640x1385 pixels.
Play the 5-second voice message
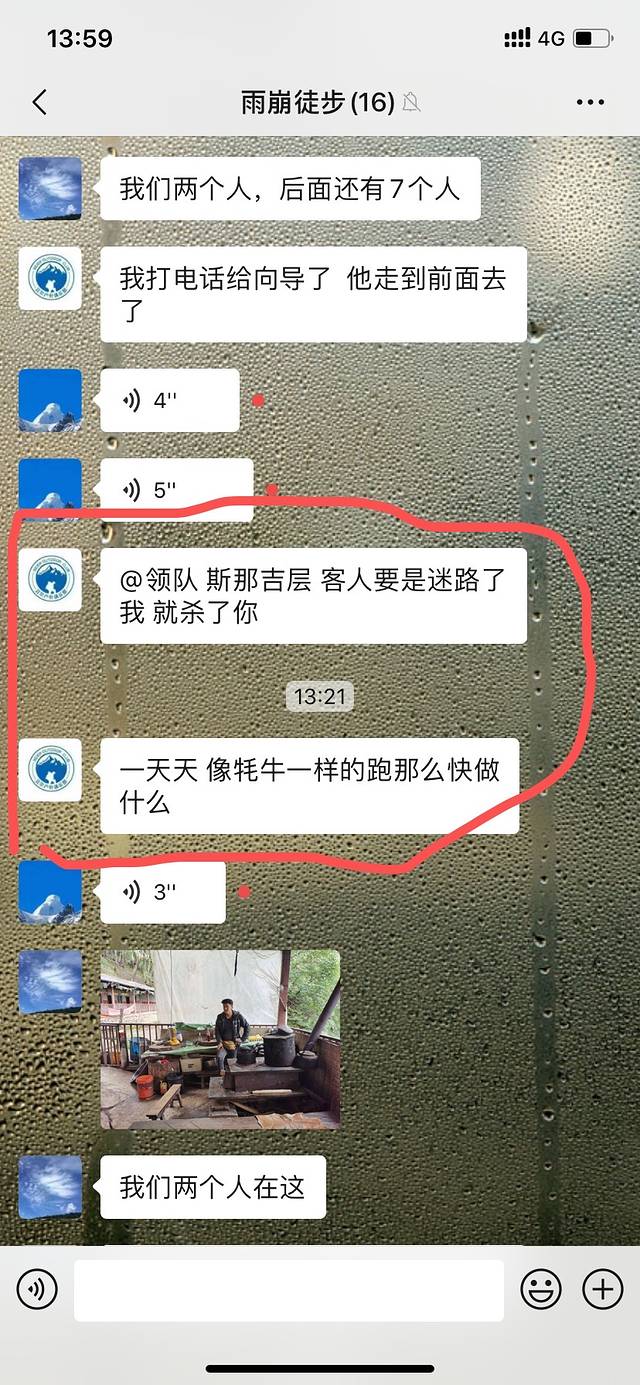pos(176,490)
